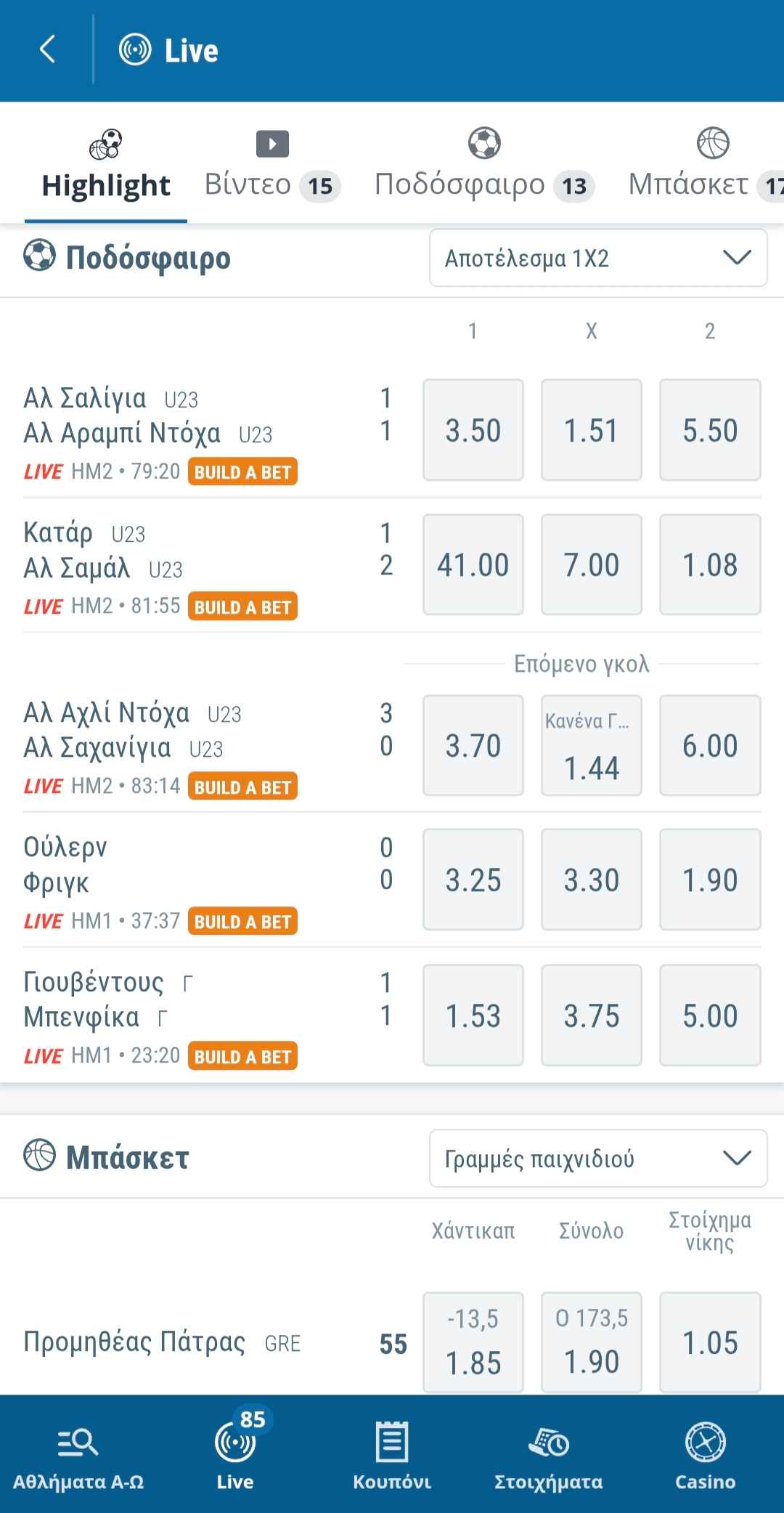
Task: Open the Casino section
Action: 706,1455
